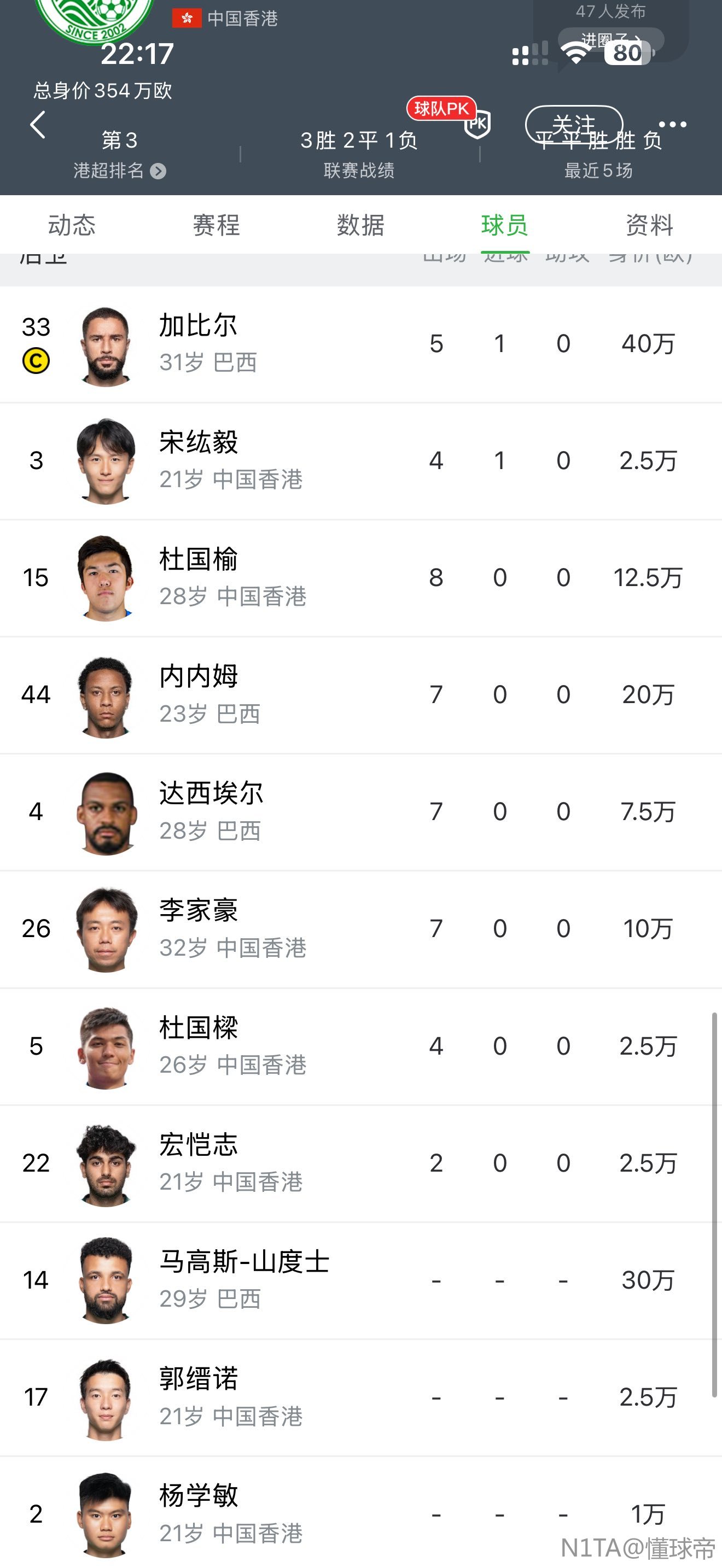Switch to the 动态 tab

[x=72, y=225]
